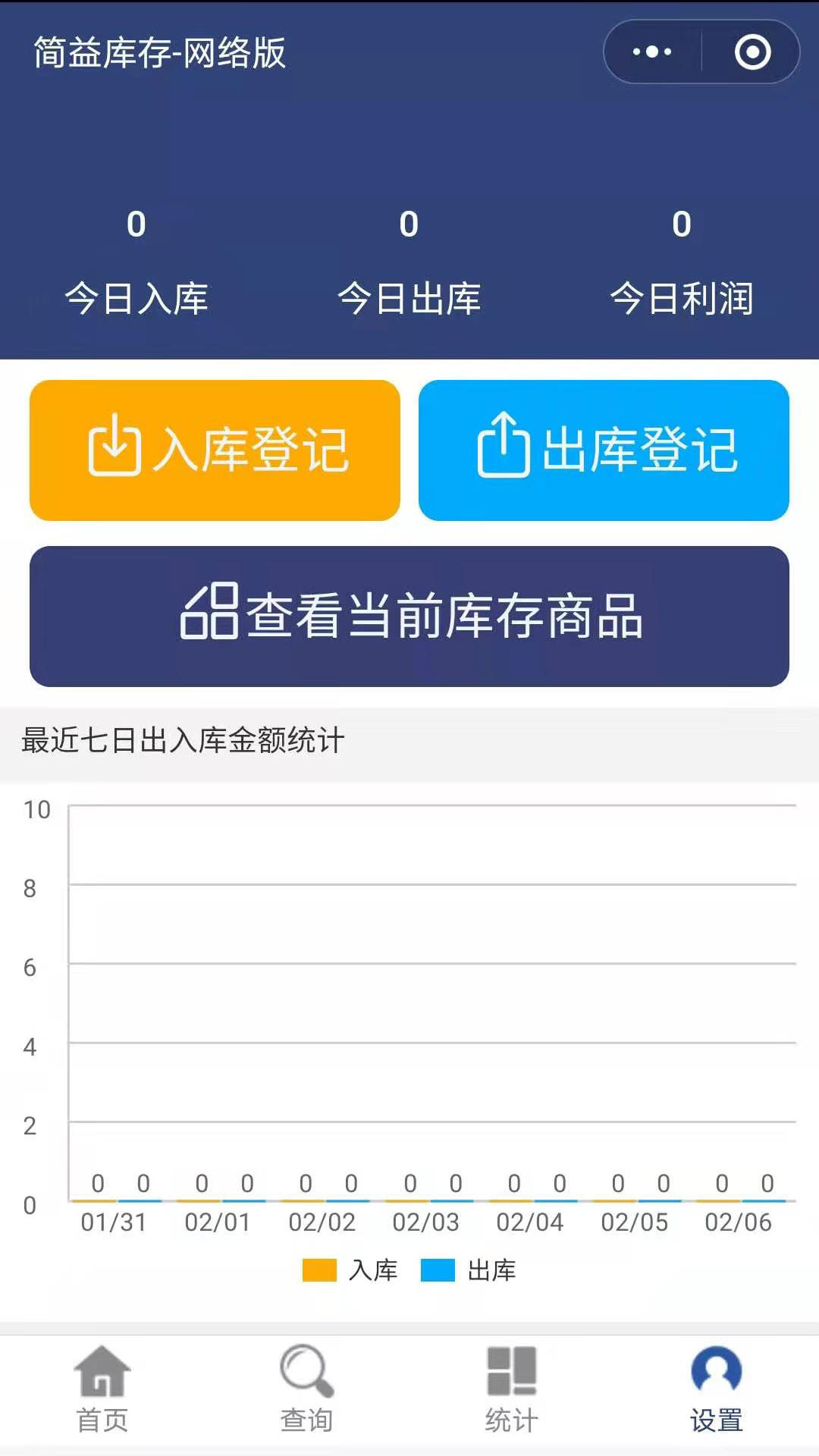
Task: View 查看当前库存商品
Action: (409, 617)
